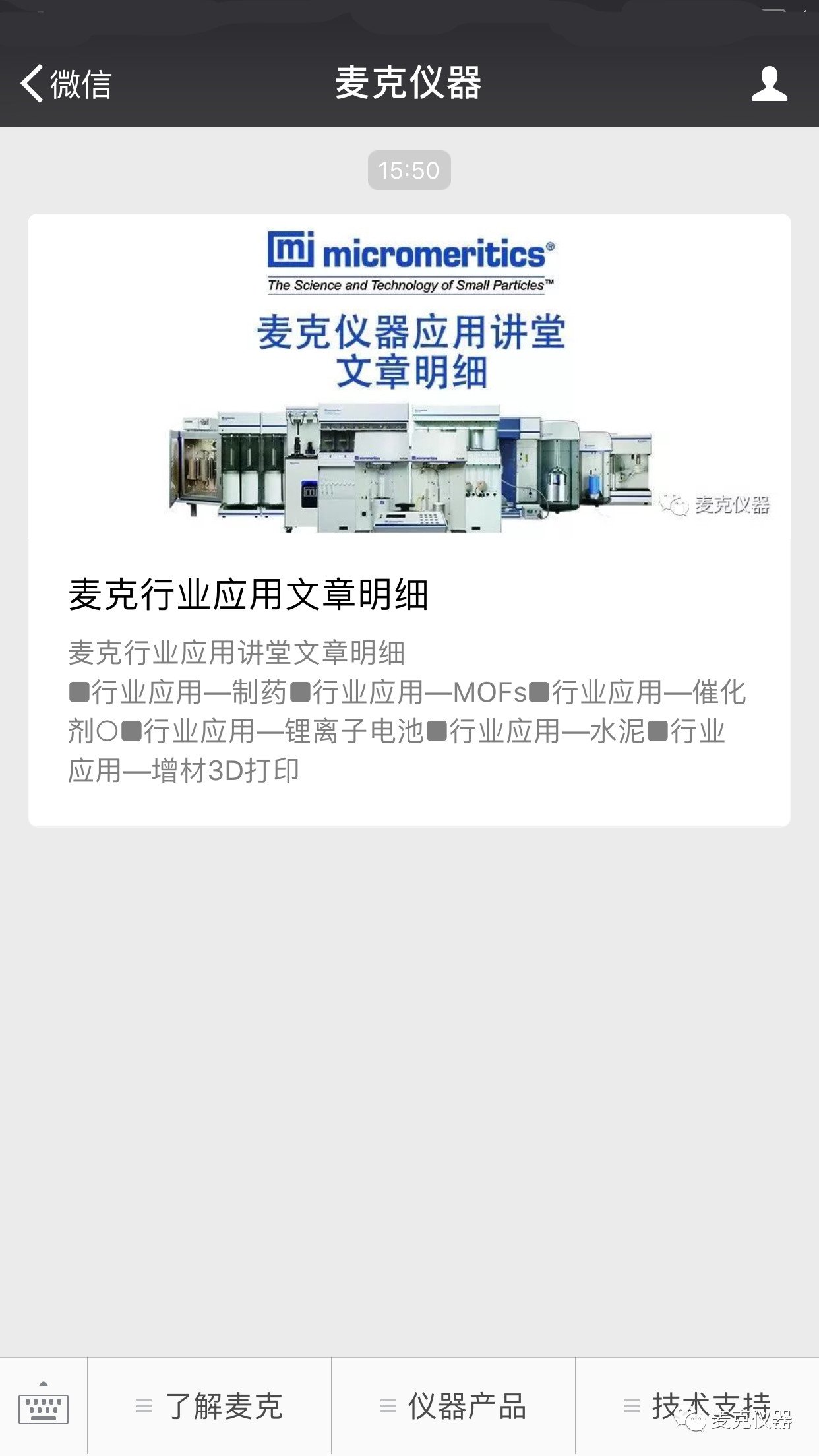Open the account profile icon
This screenshot has height=1456, width=819.
click(x=769, y=84)
